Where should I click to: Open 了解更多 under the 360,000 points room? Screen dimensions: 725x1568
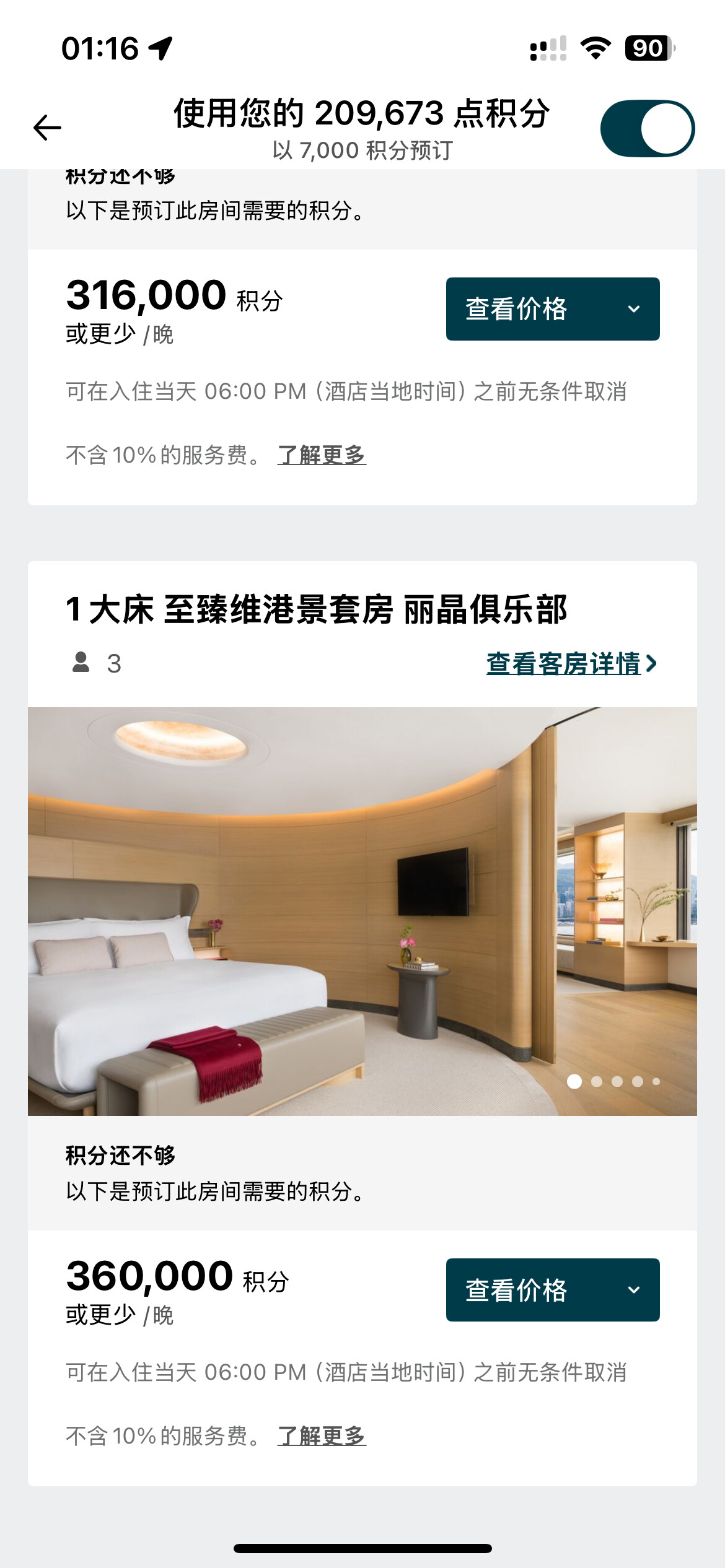click(x=322, y=1435)
